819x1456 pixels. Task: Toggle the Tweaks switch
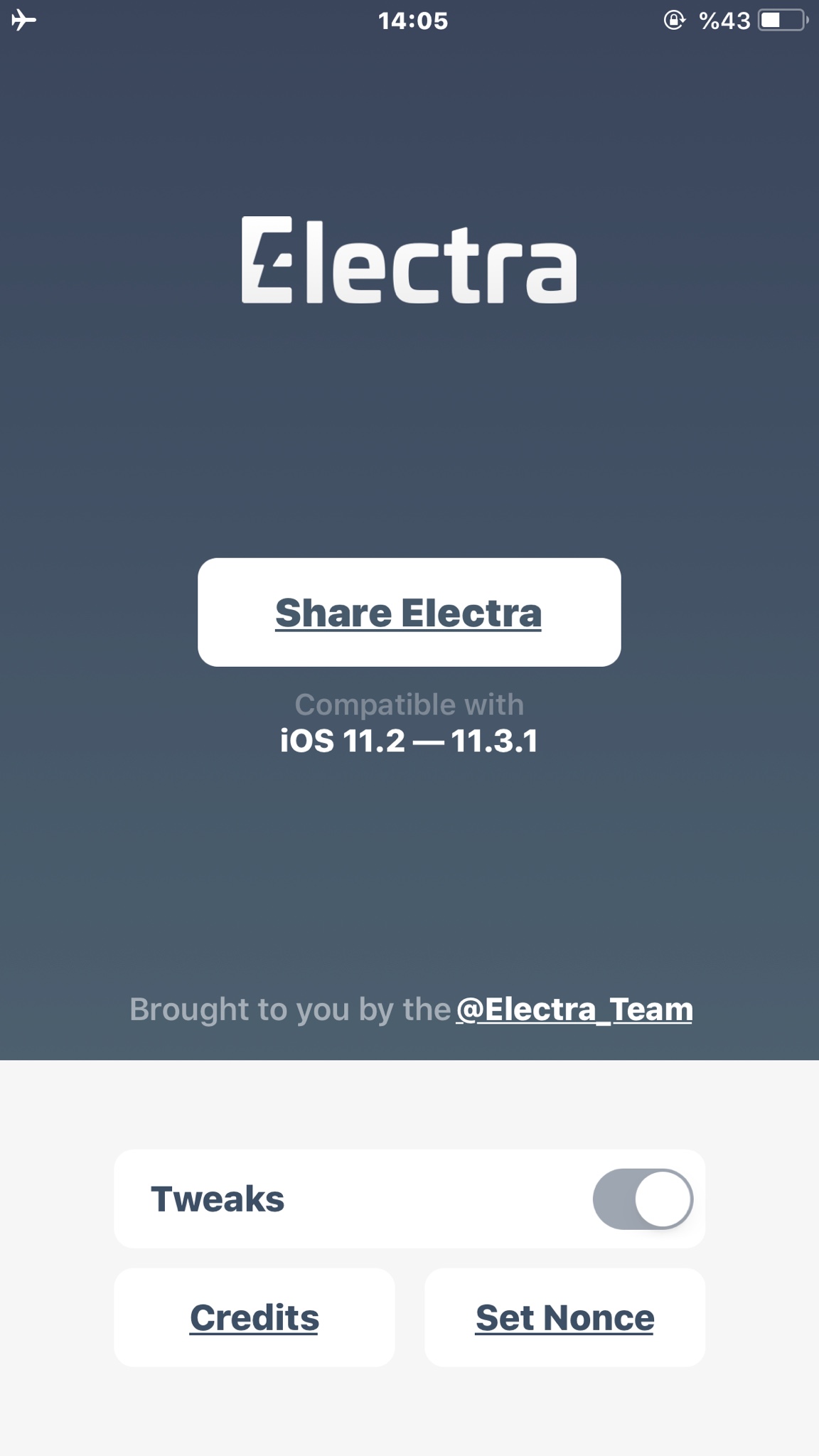tap(643, 1199)
